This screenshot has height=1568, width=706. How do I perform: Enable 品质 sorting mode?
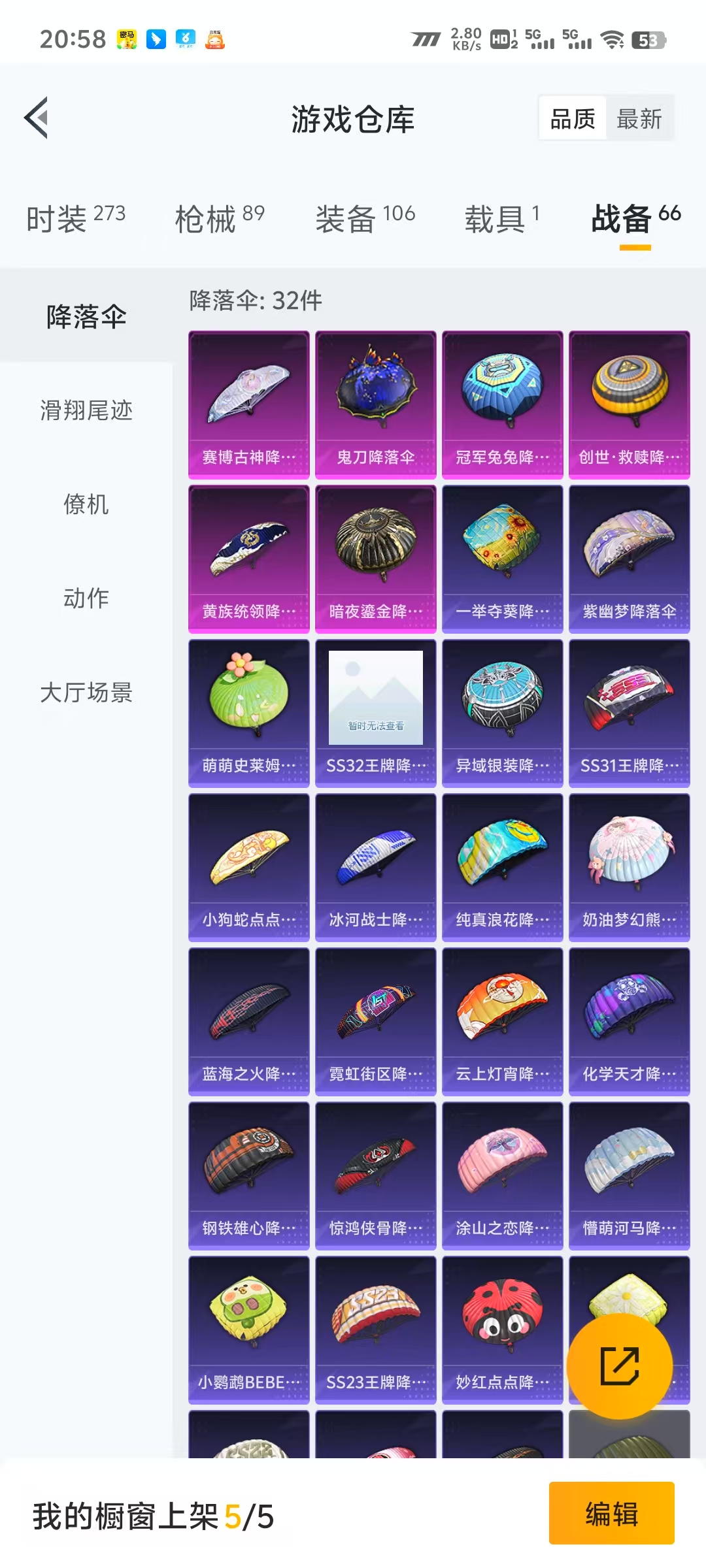click(572, 118)
